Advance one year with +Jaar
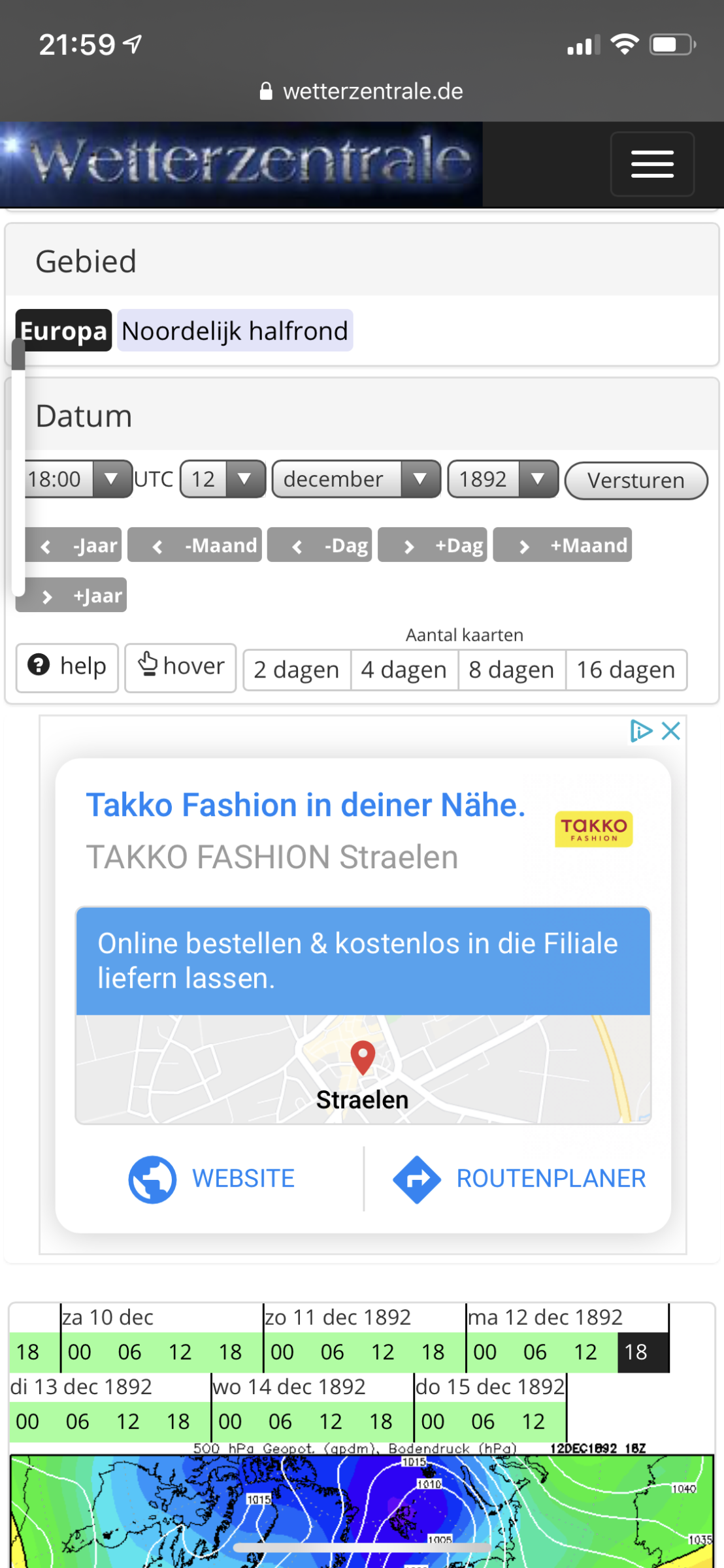This screenshot has width=724, height=1568. [x=71, y=595]
